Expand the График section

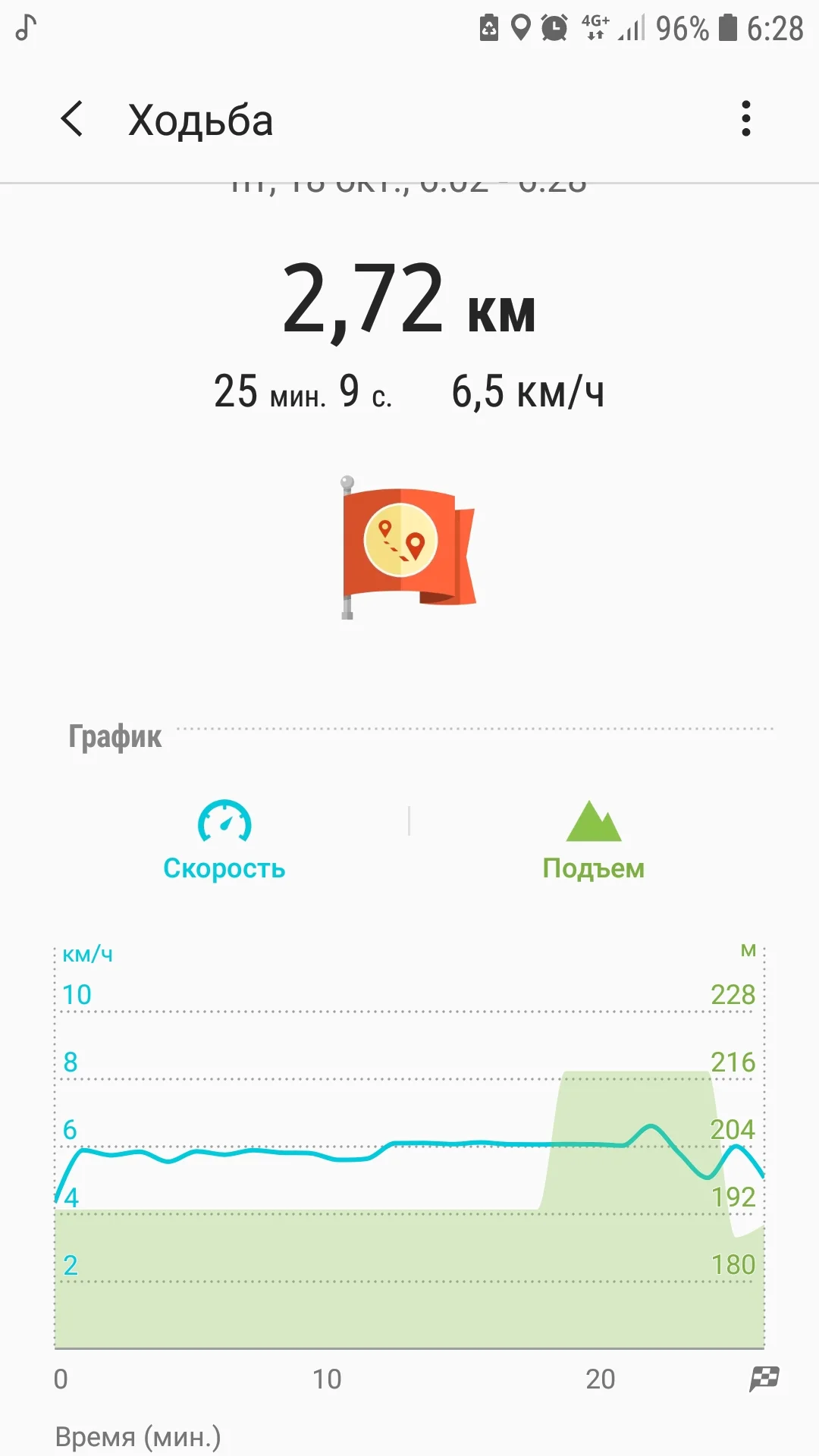[114, 734]
